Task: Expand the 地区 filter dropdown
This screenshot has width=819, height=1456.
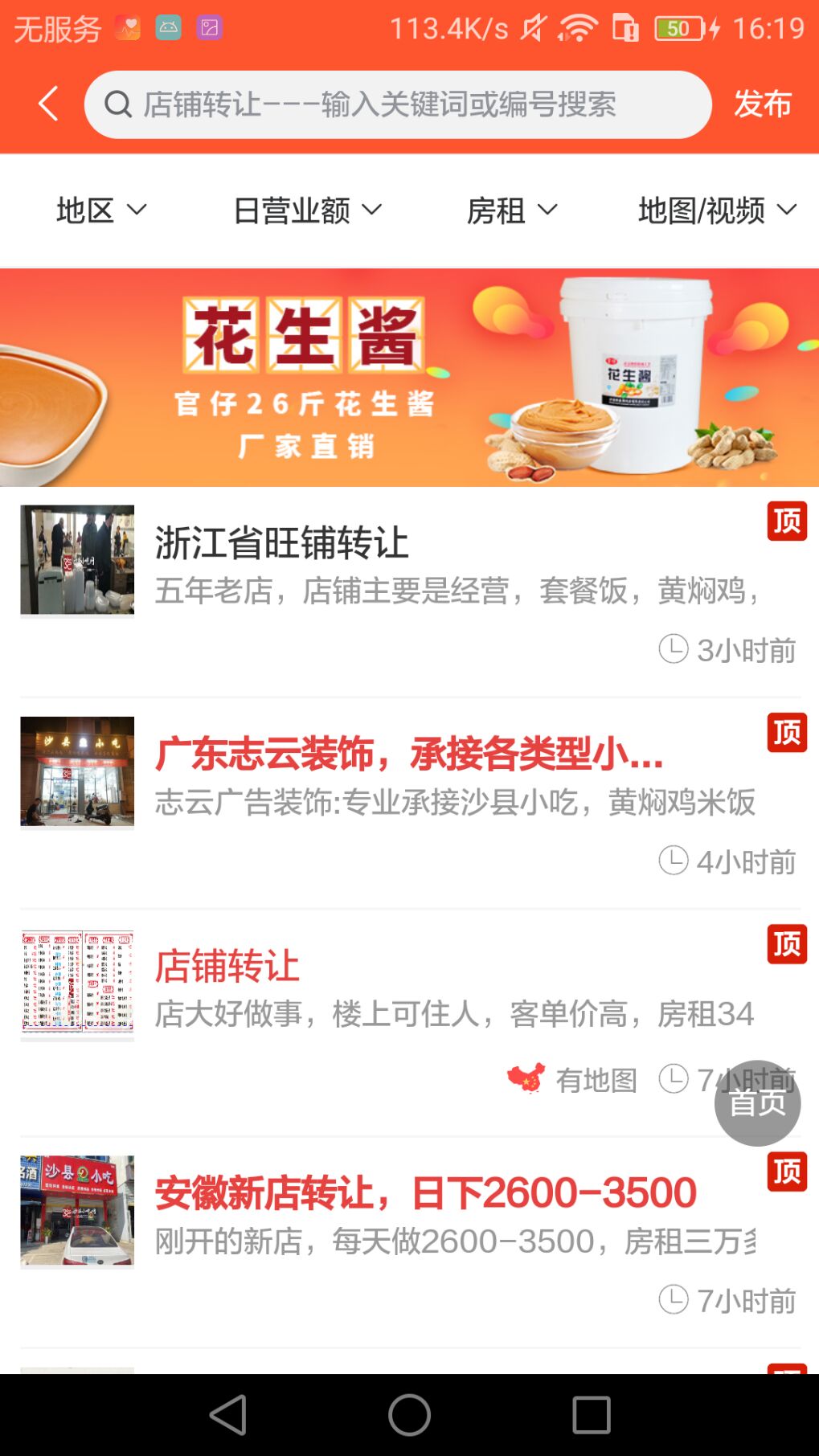Action: coord(101,211)
